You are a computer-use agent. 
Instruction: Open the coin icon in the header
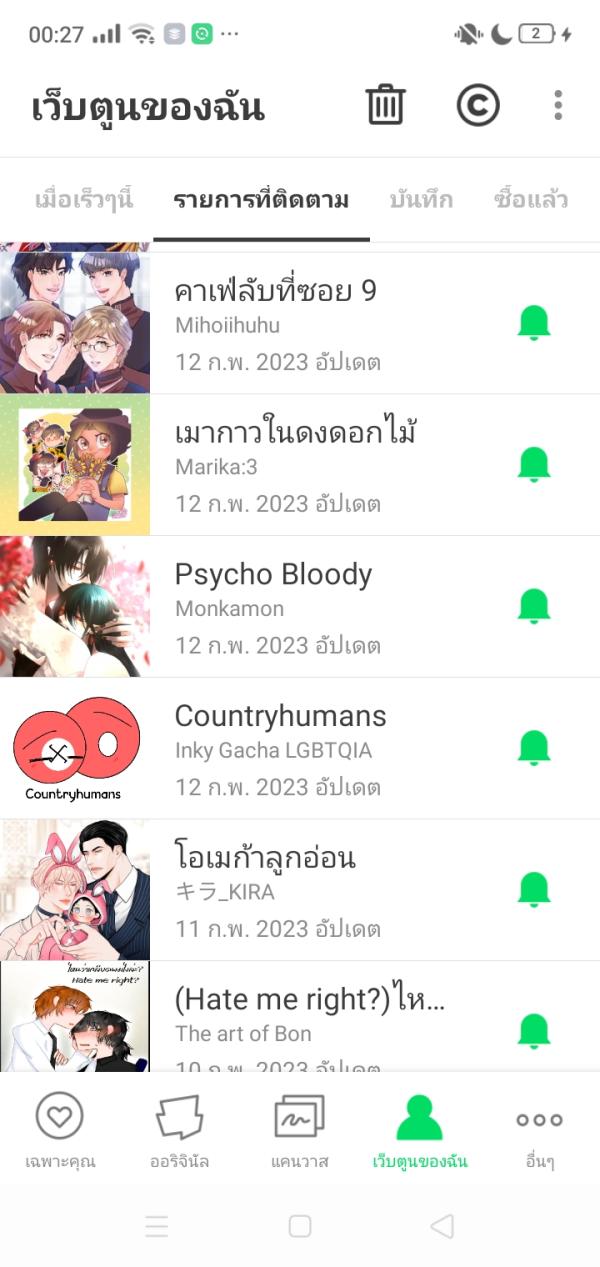[478, 105]
